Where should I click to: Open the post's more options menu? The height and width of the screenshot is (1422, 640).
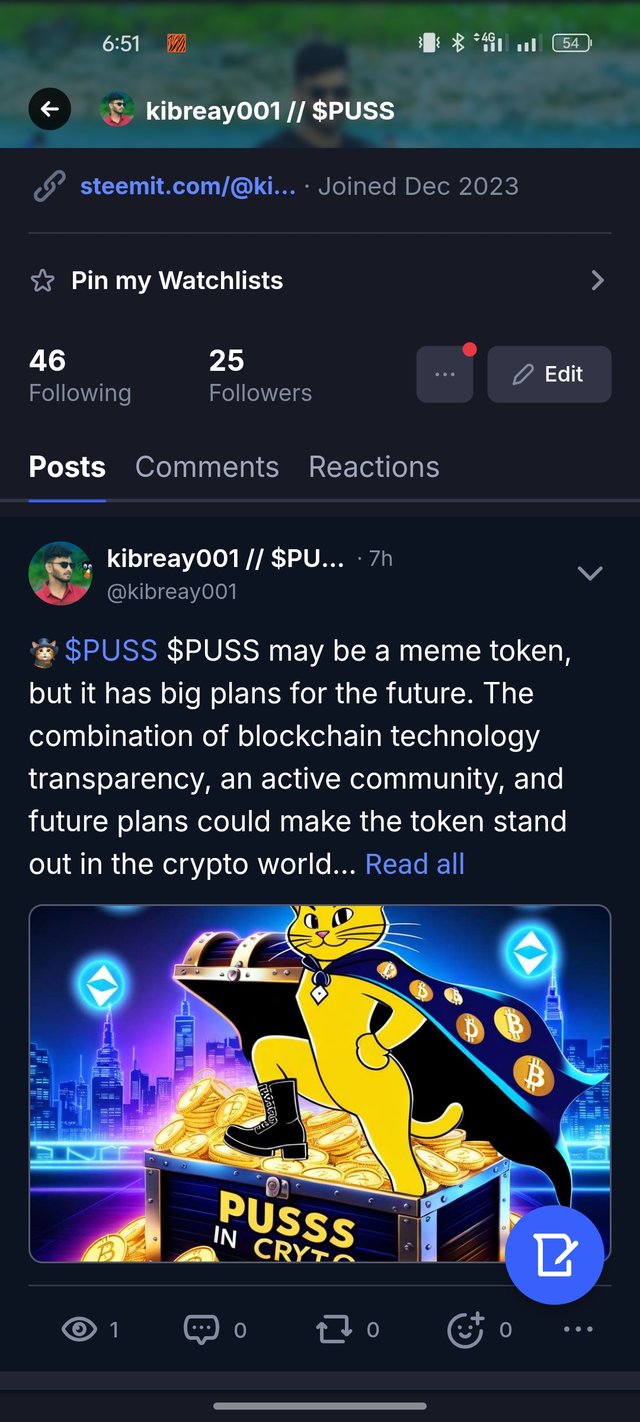click(x=578, y=1329)
